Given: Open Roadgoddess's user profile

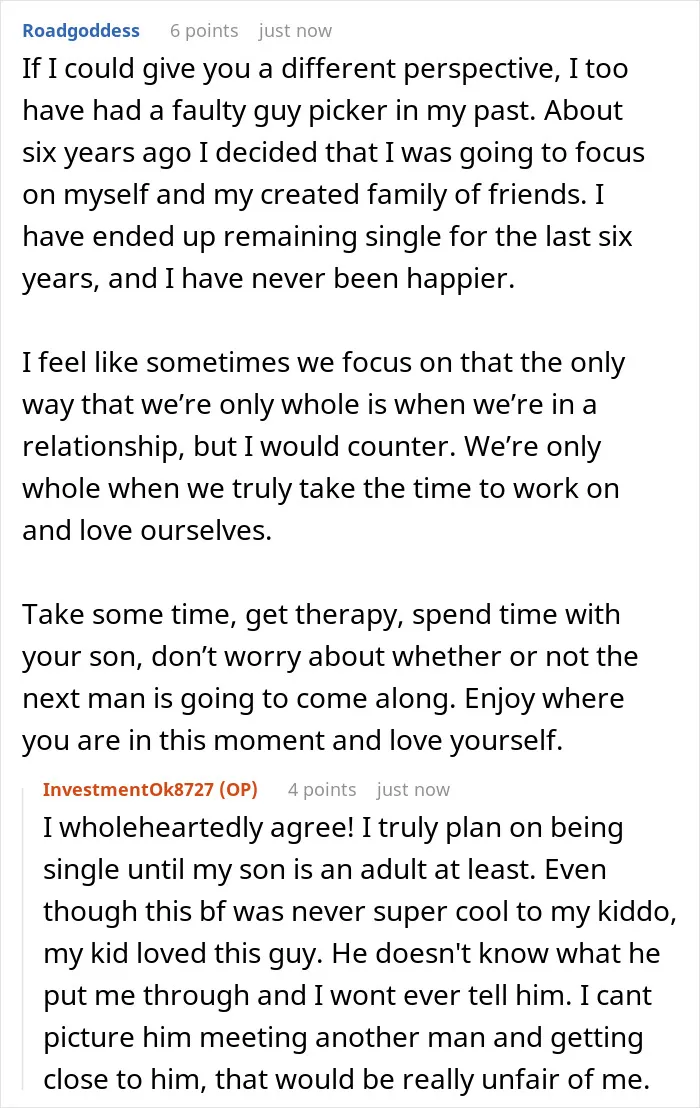Looking at the screenshot, I should coord(81,31).
